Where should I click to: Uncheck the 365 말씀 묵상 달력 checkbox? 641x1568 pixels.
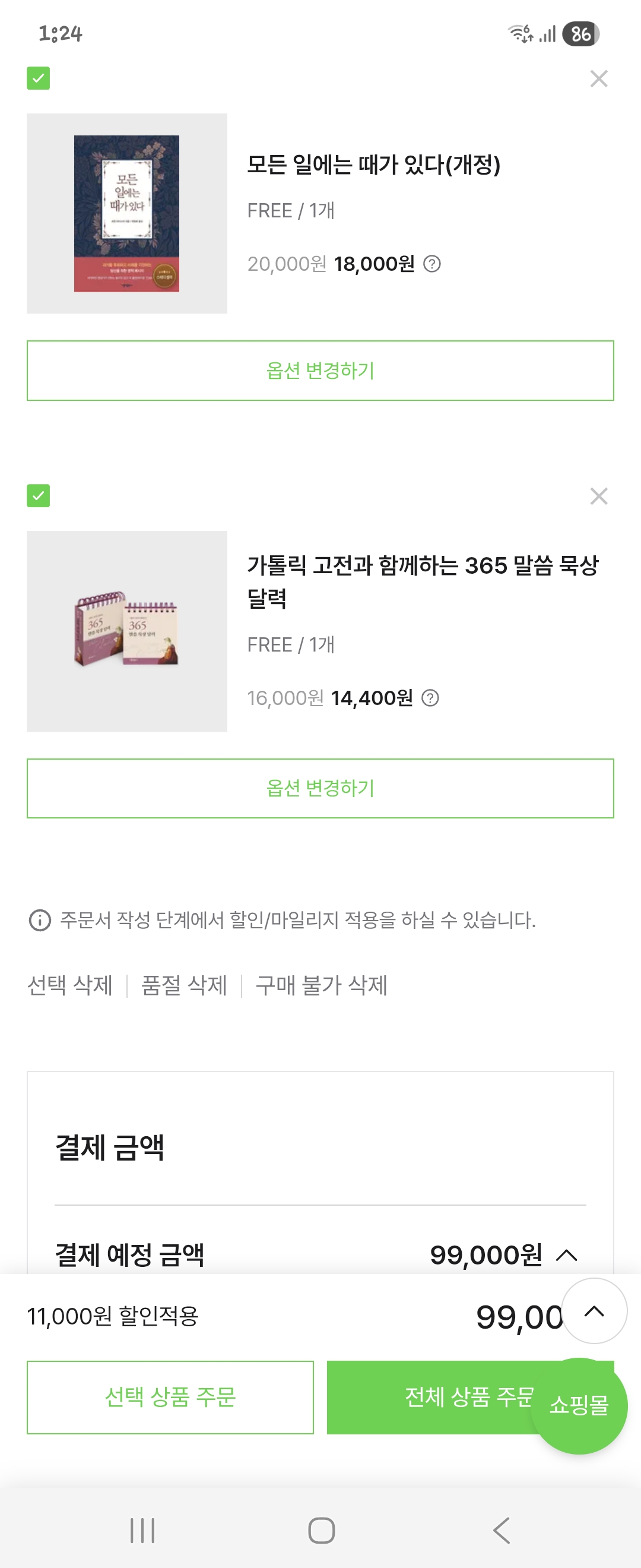tap(39, 496)
